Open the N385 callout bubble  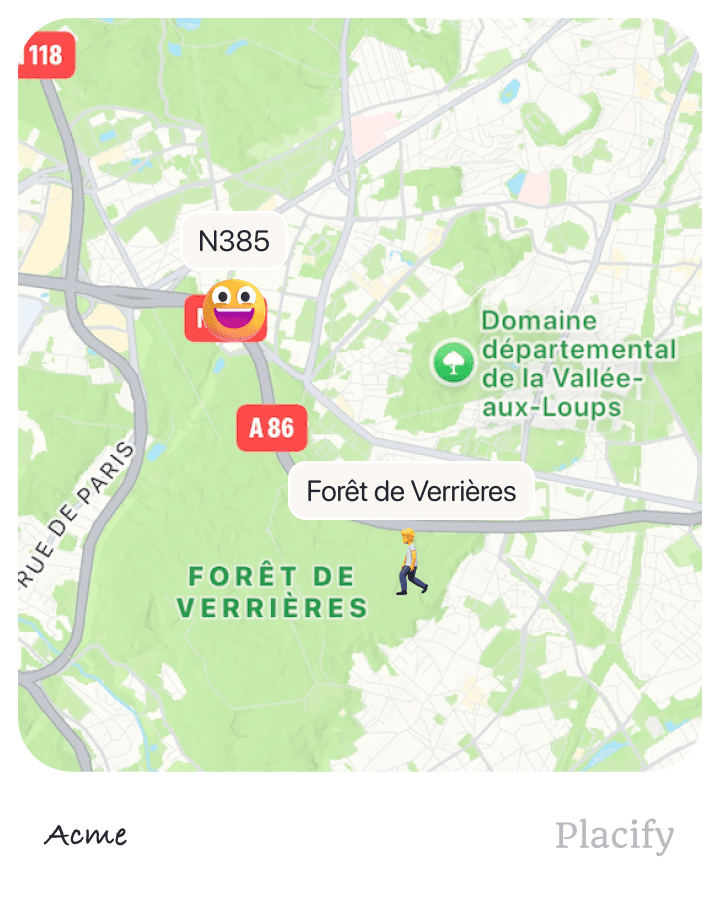point(234,241)
